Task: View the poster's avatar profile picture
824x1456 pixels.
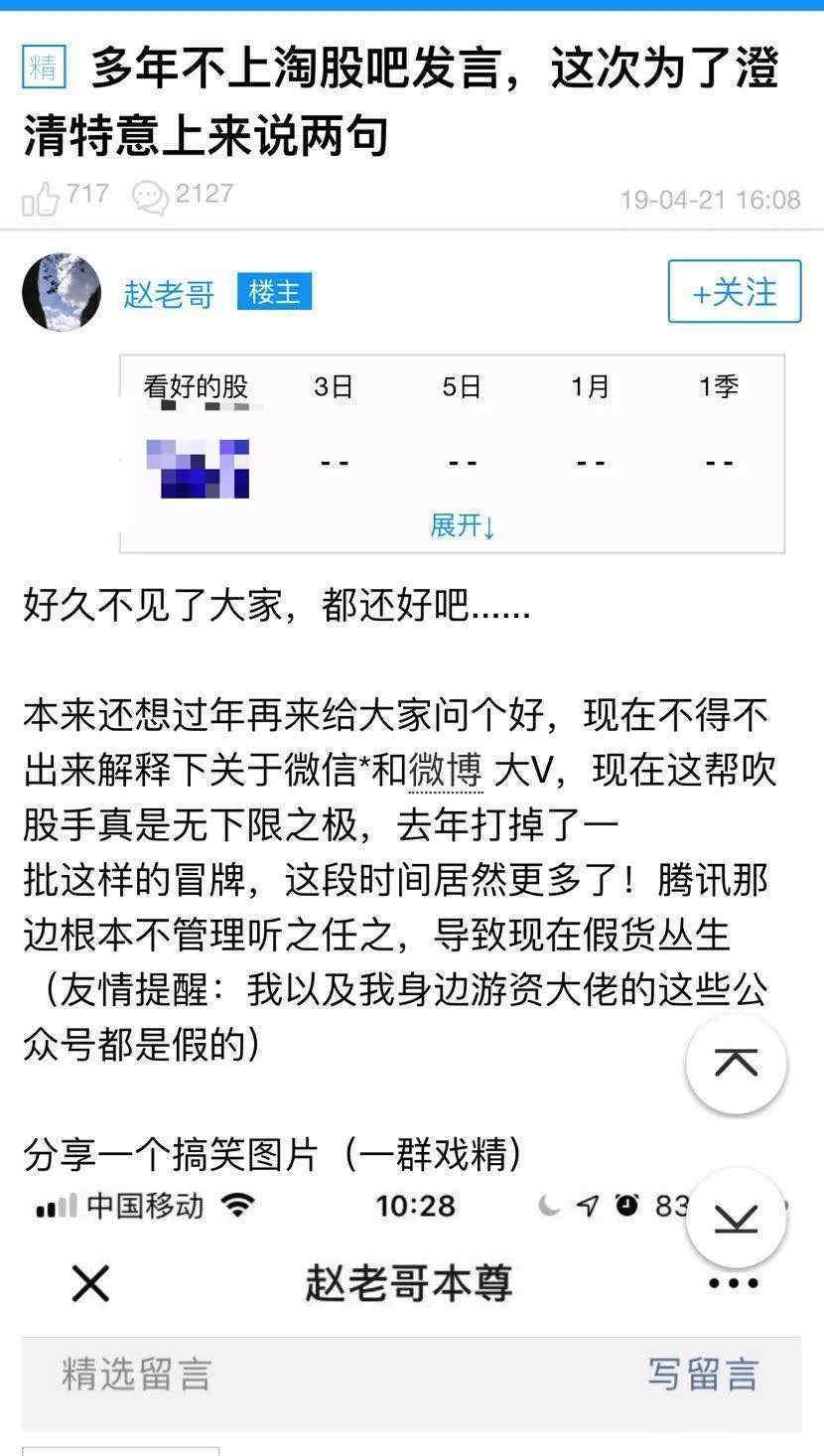Action: coord(62,292)
